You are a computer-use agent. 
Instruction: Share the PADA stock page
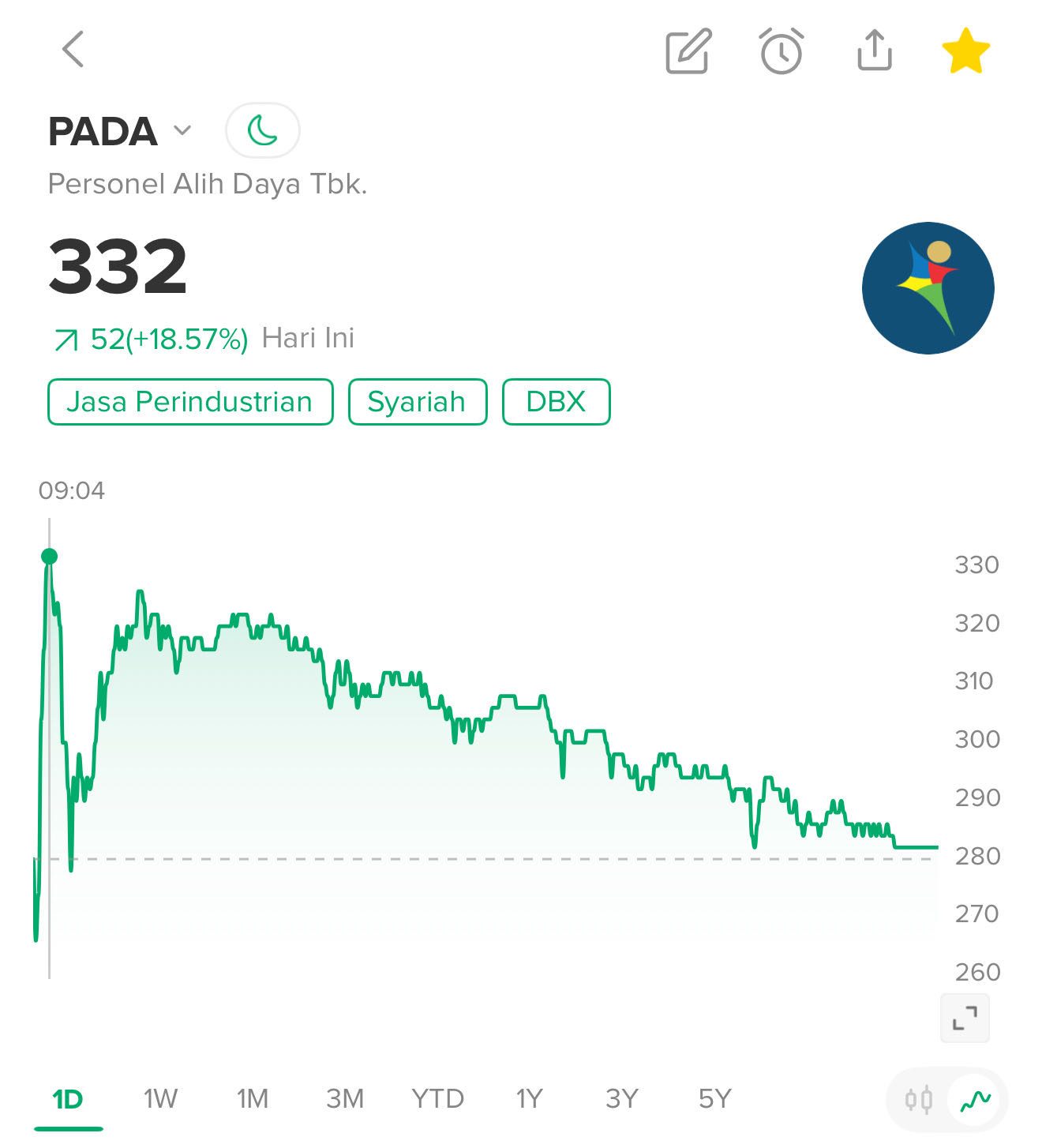tap(875, 51)
